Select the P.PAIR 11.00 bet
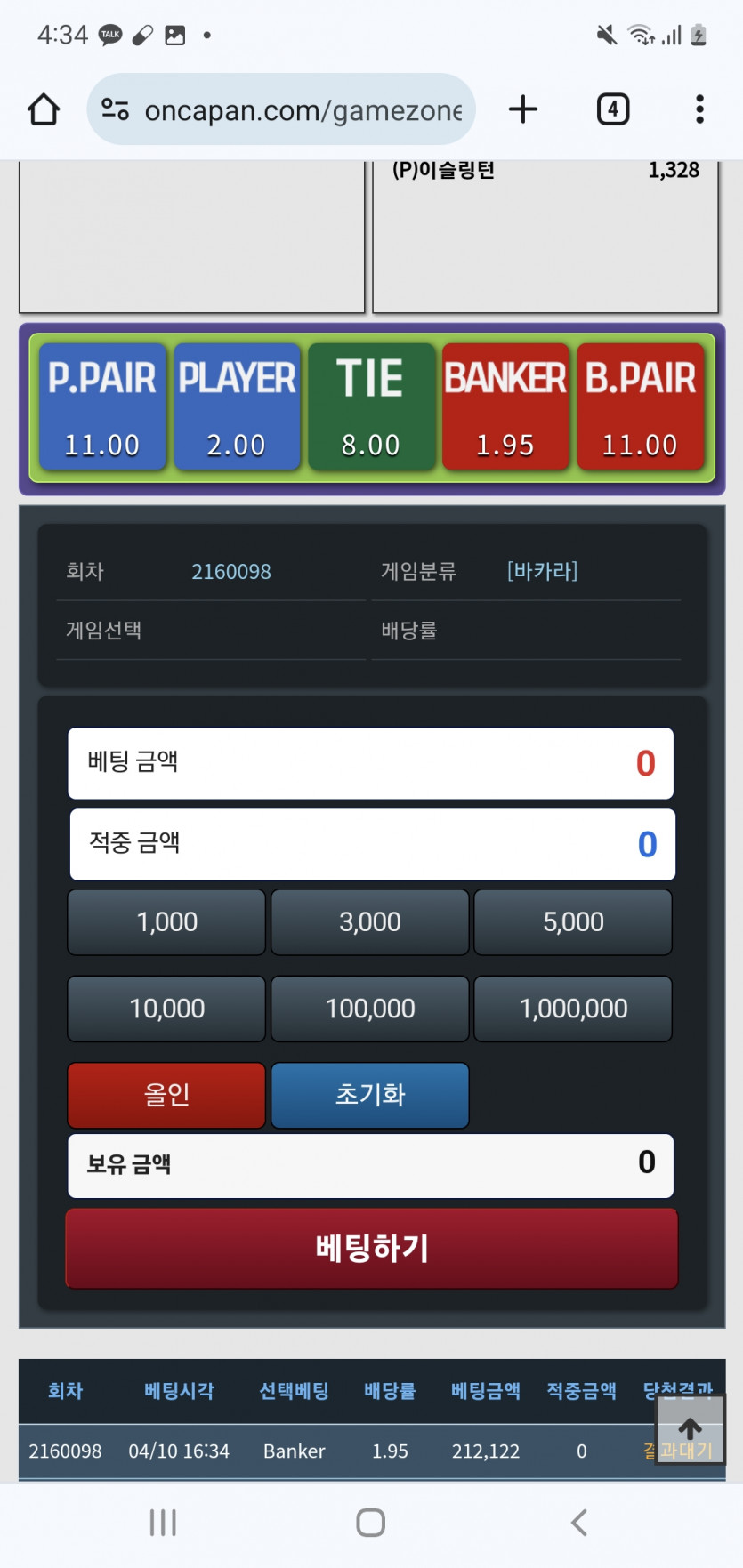 [x=102, y=406]
